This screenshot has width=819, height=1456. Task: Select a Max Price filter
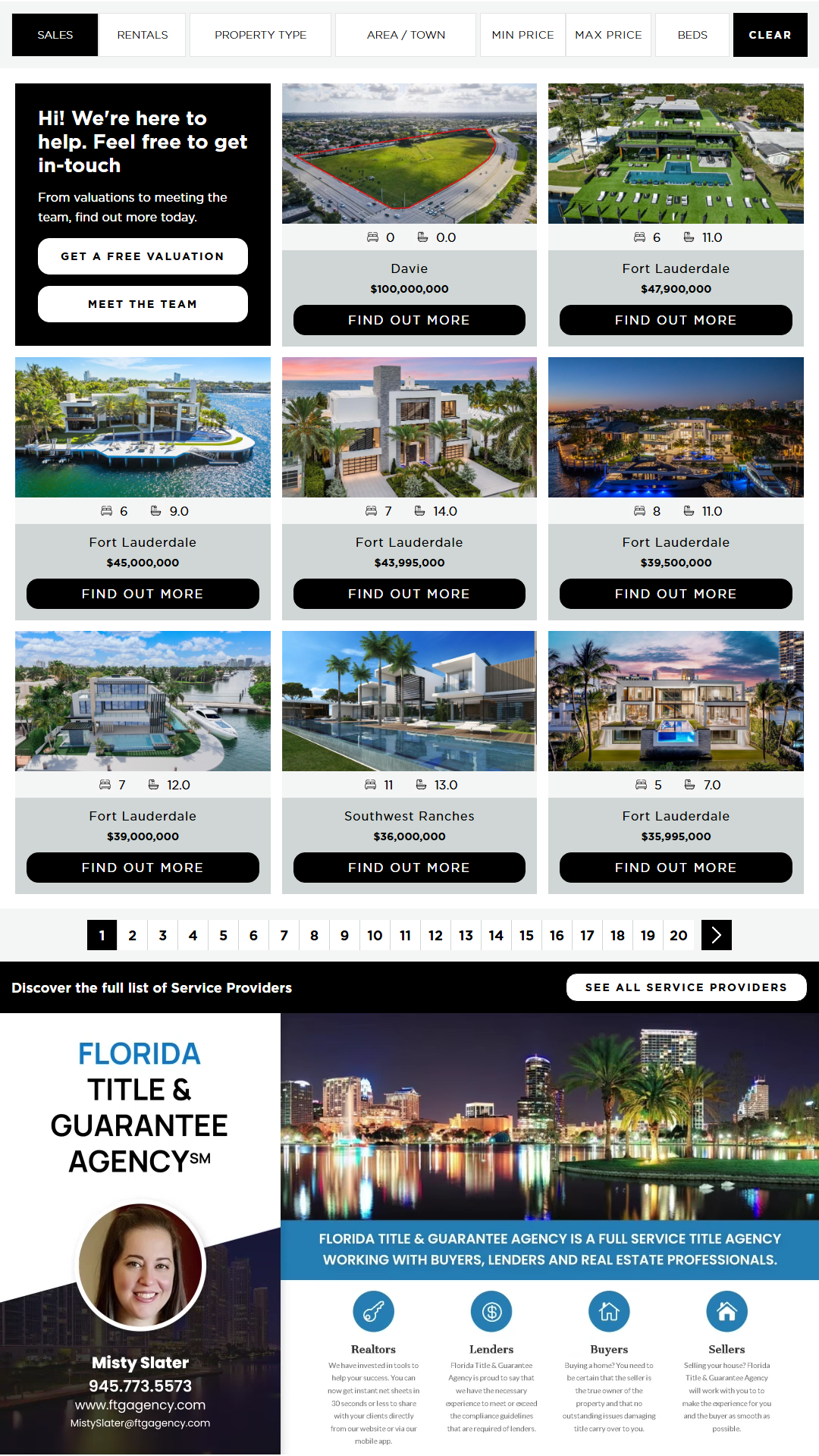coord(608,35)
